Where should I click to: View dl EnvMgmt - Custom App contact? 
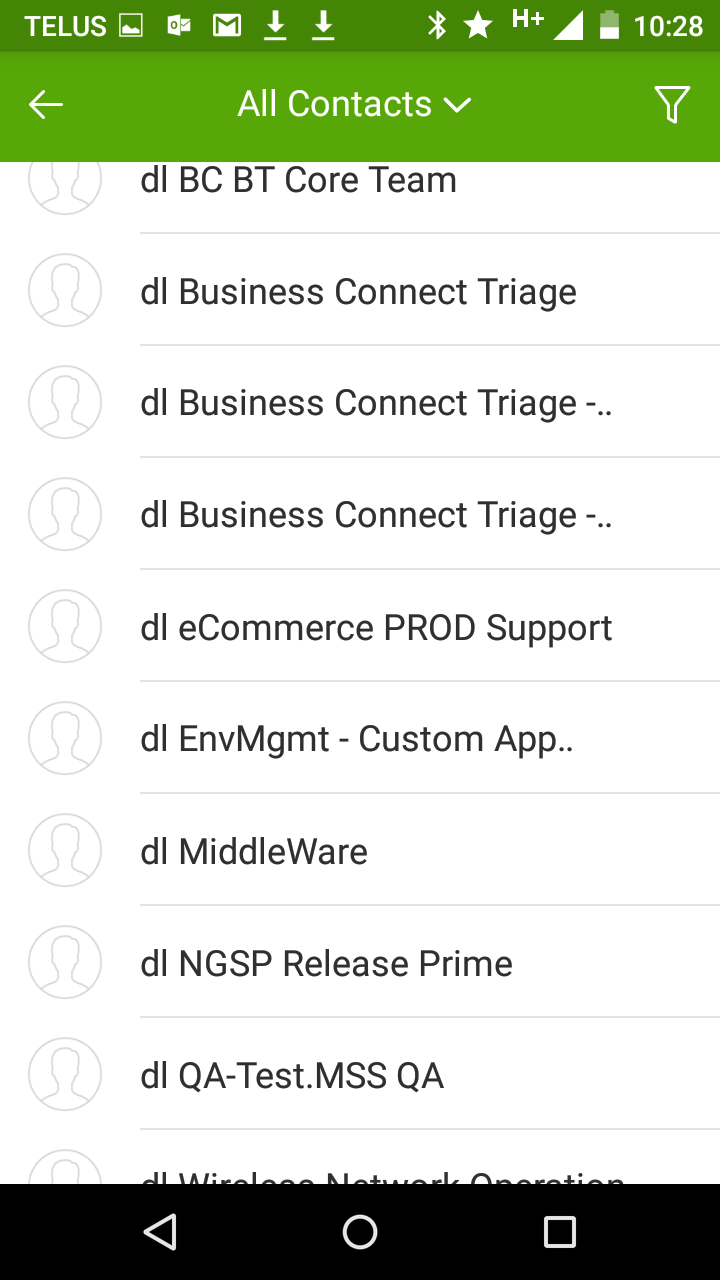click(360, 738)
